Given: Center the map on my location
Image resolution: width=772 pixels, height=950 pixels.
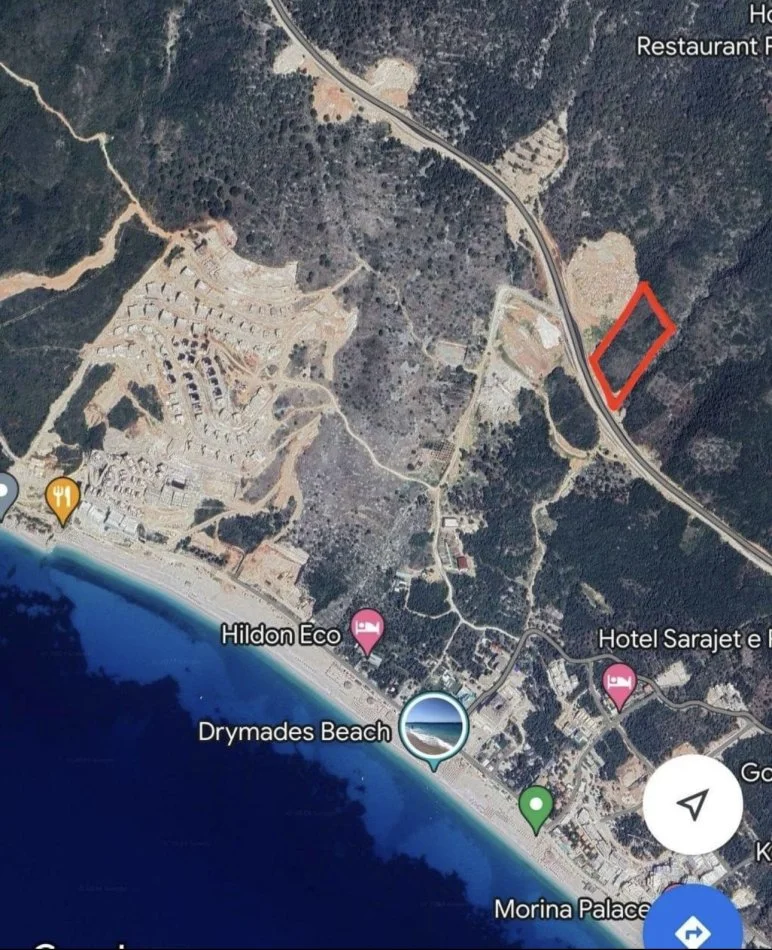Looking at the screenshot, I should tap(692, 803).
